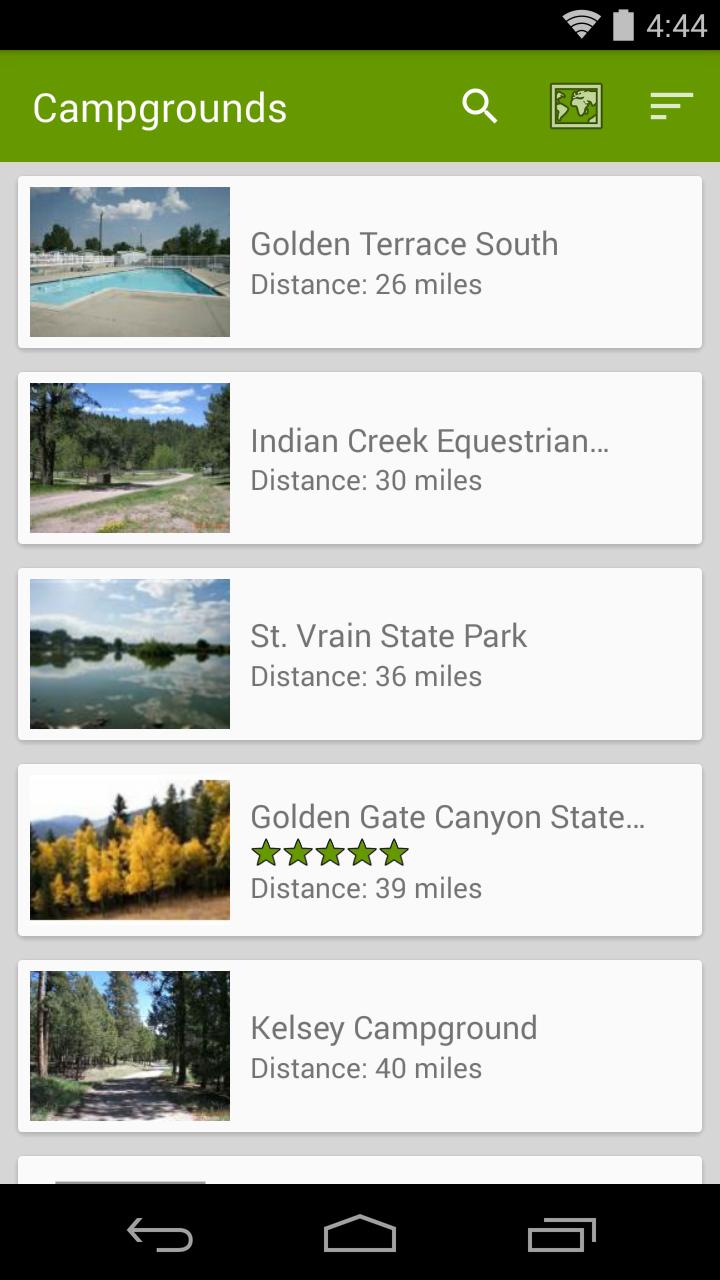
Task: Open the lake photo for St. Vrain
Action: (x=129, y=653)
